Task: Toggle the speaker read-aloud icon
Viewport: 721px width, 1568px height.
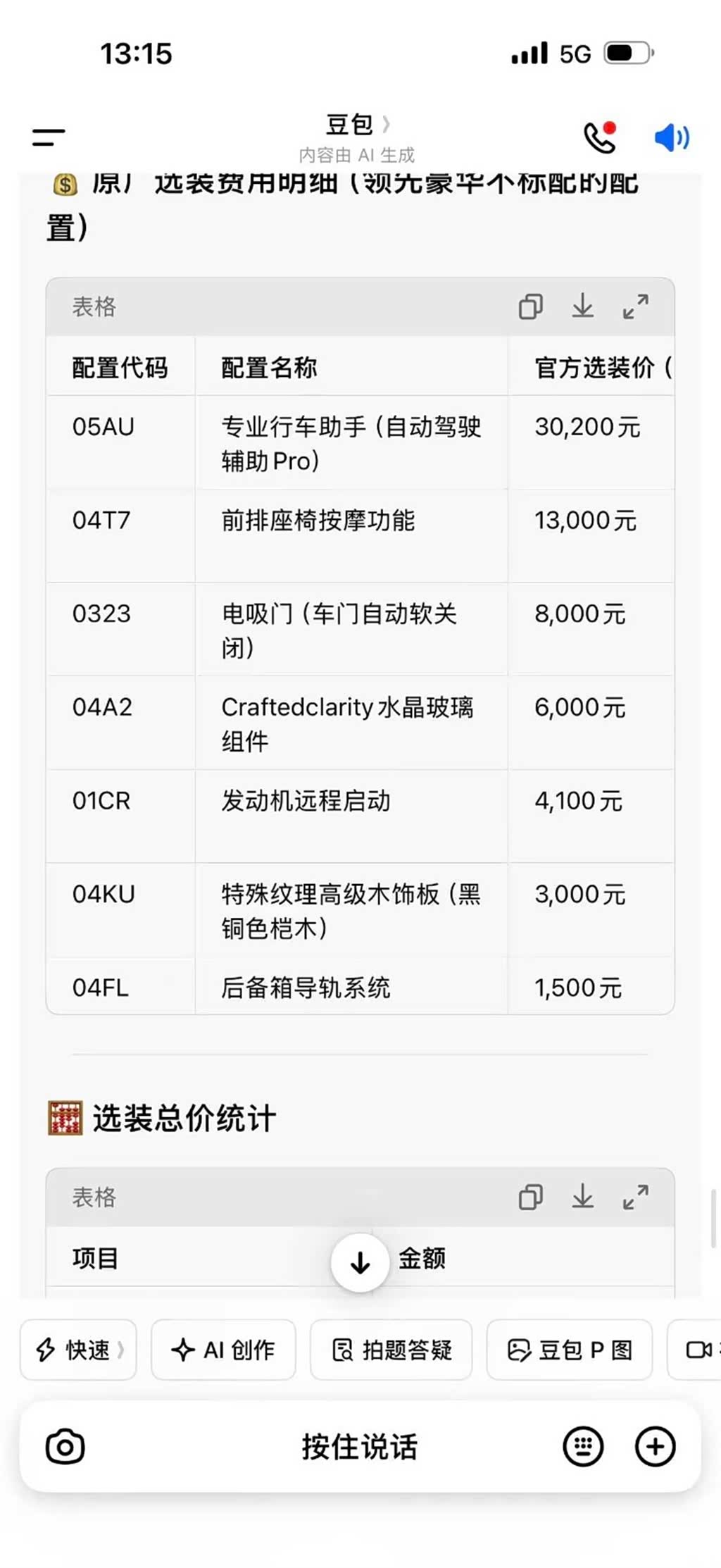Action: click(672, 137)
